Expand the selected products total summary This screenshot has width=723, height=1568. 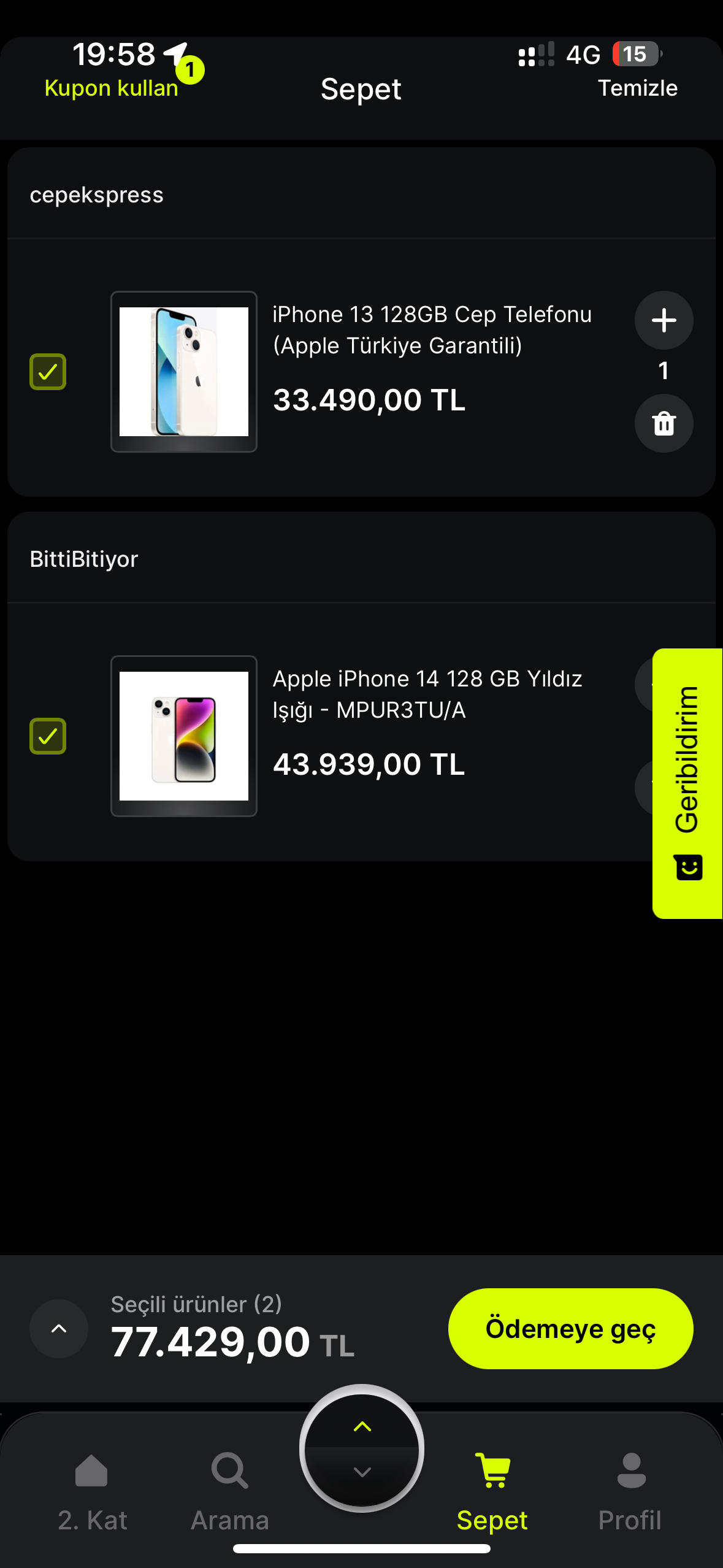(59, 1329)
